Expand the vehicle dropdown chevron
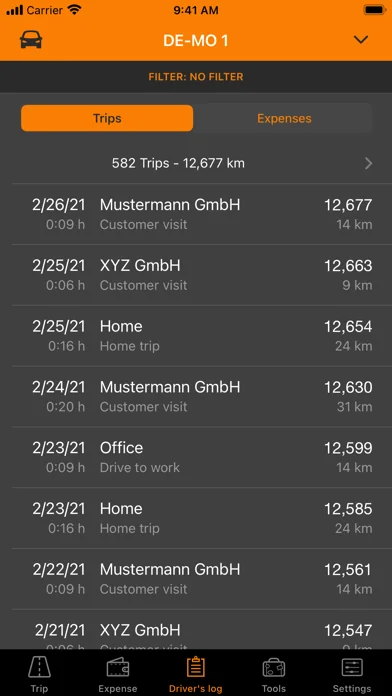This screenshot has width=392, height=696. click(360, 40)
